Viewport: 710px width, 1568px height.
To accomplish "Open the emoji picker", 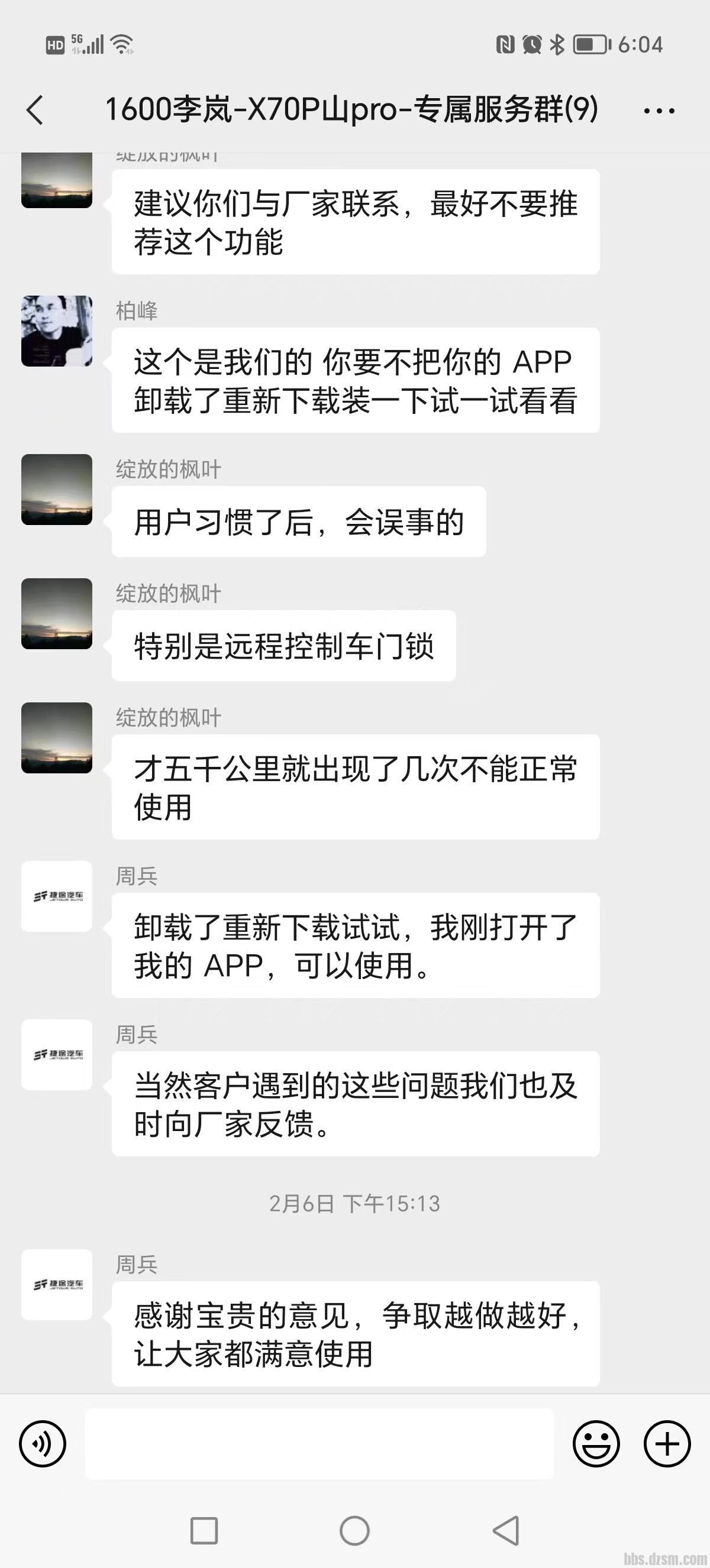I will (596, 1443).
